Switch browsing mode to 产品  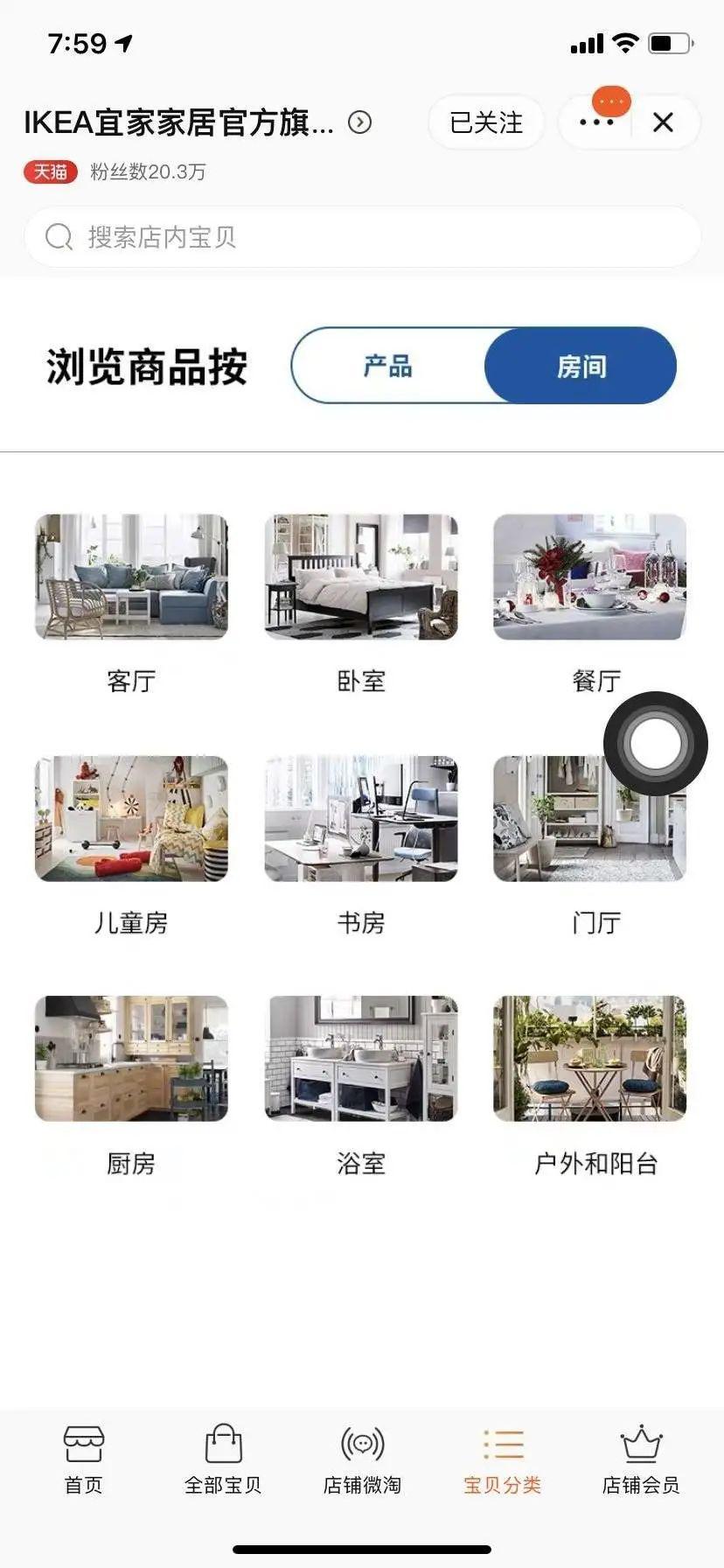387,367
